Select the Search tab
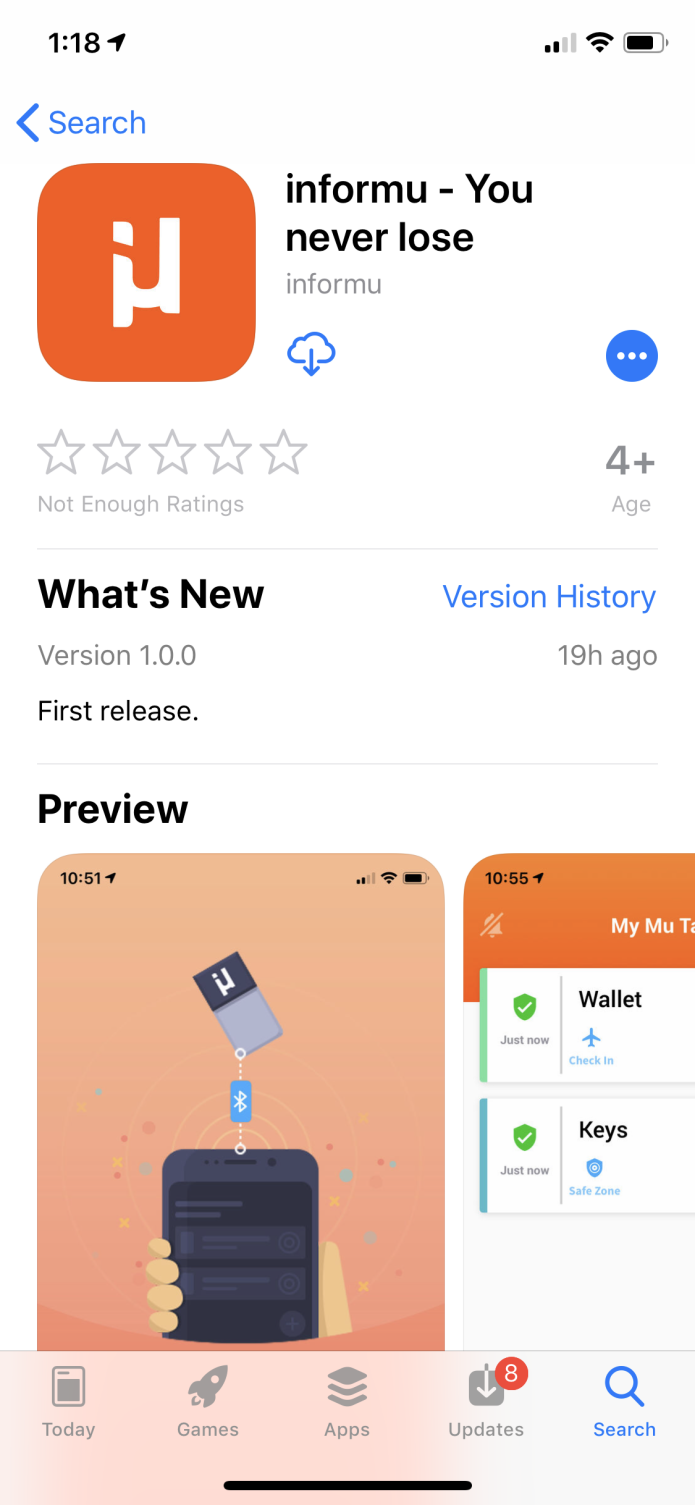The width and height of the screenshot is (695, 1505). pyautogui.click(x=624, y=1402)
